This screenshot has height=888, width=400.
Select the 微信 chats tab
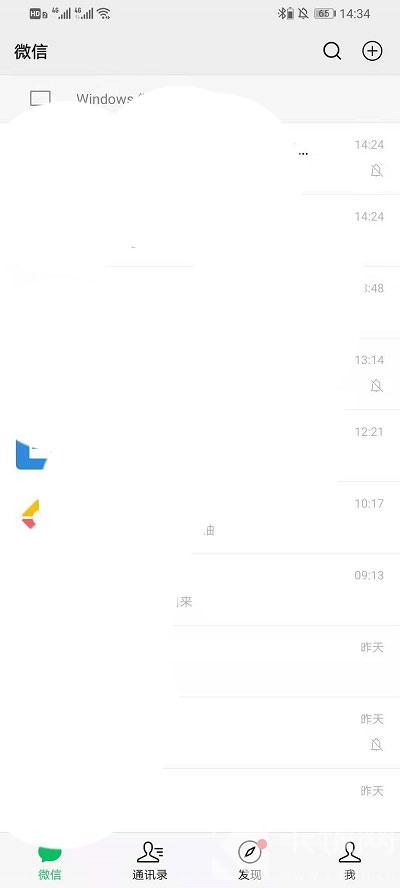pos(50,860)
